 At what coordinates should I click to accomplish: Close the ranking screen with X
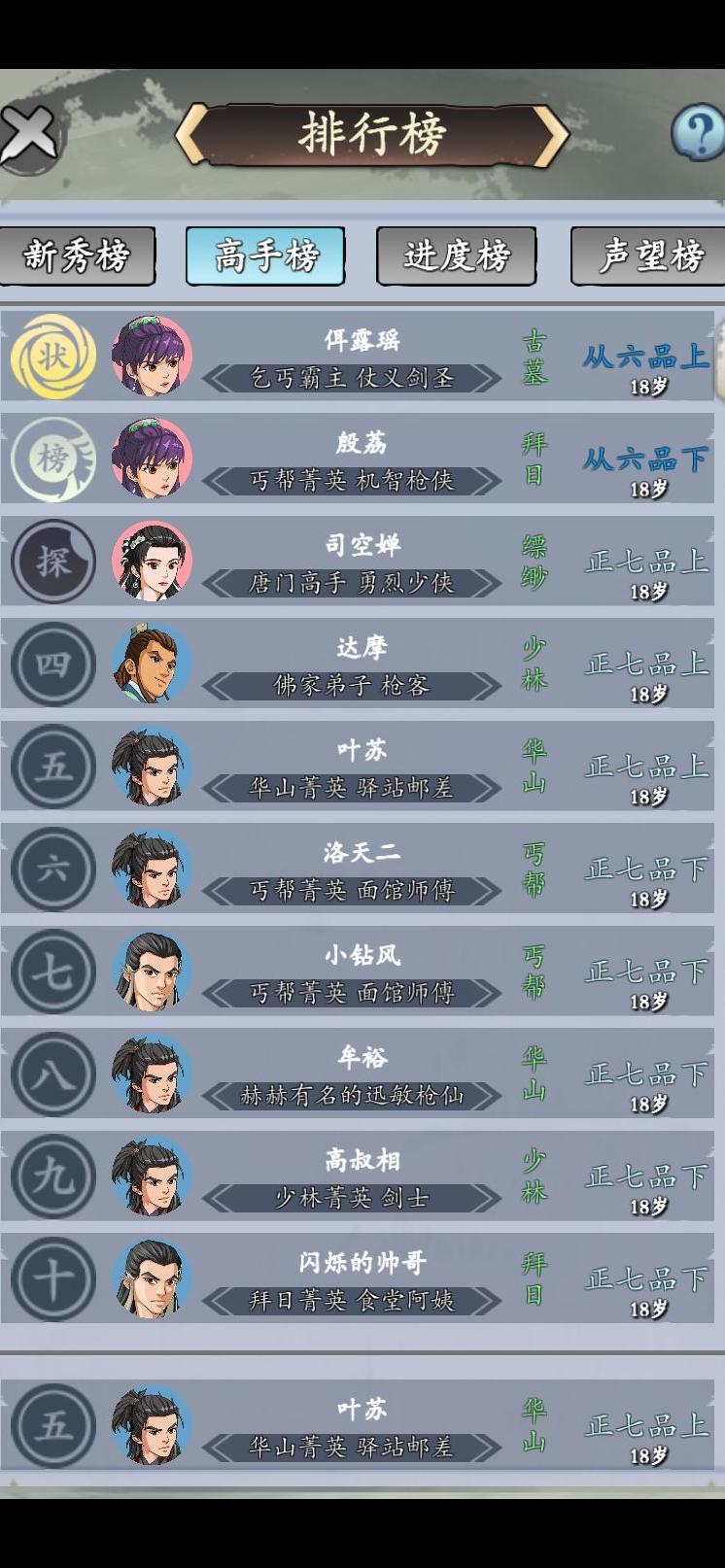point(27,133)
